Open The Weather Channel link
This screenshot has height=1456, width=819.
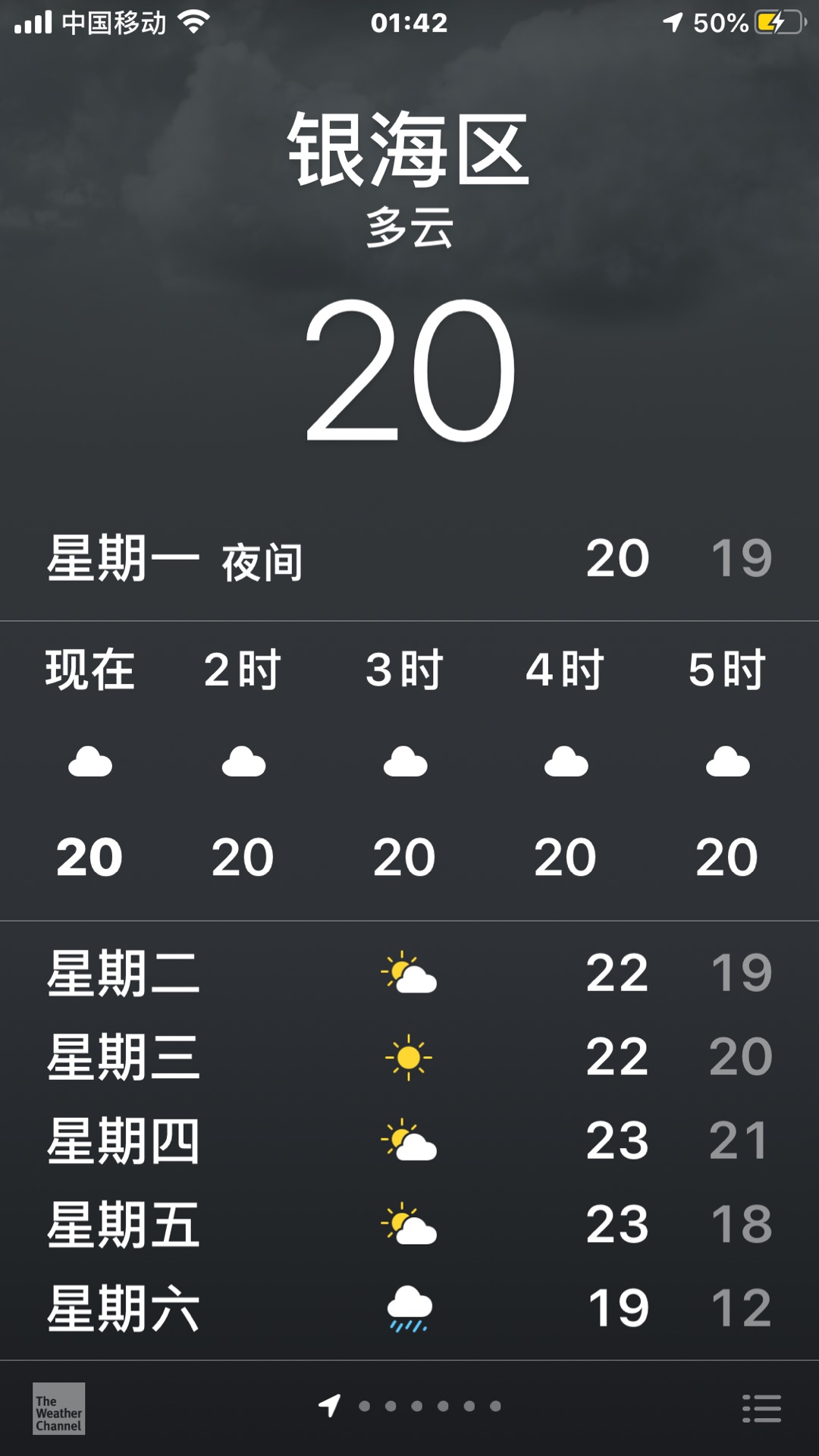58,1408
